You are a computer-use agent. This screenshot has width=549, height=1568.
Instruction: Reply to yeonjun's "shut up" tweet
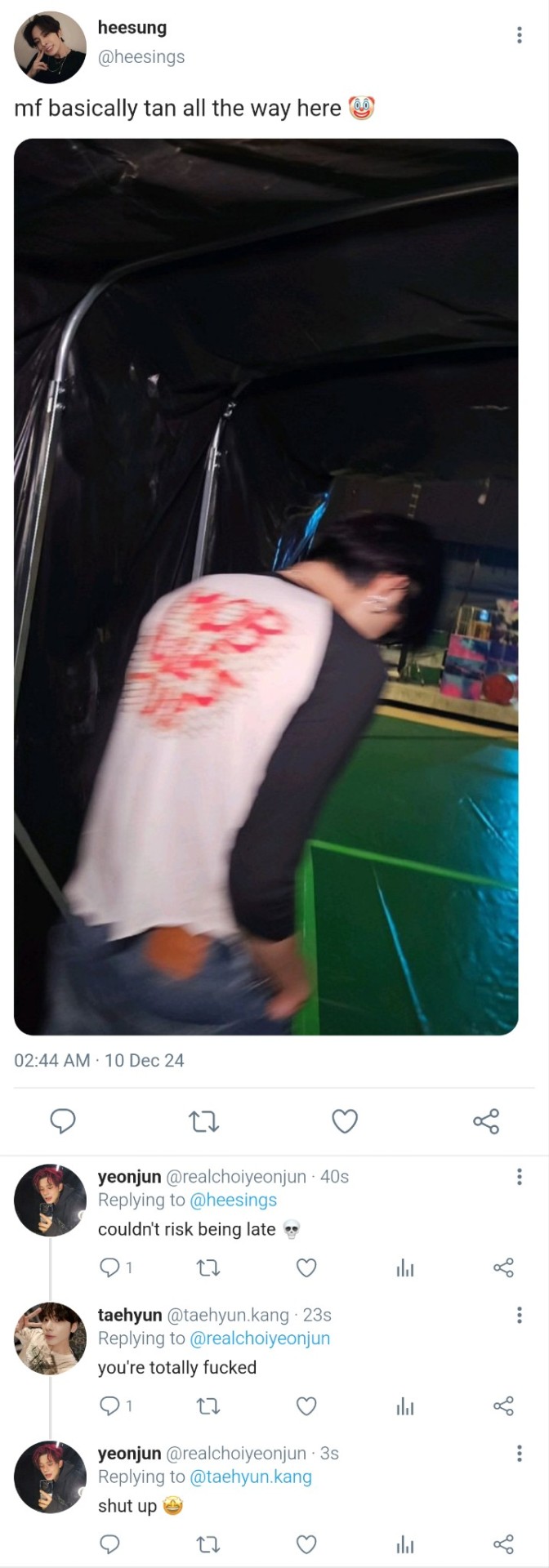109,1543
